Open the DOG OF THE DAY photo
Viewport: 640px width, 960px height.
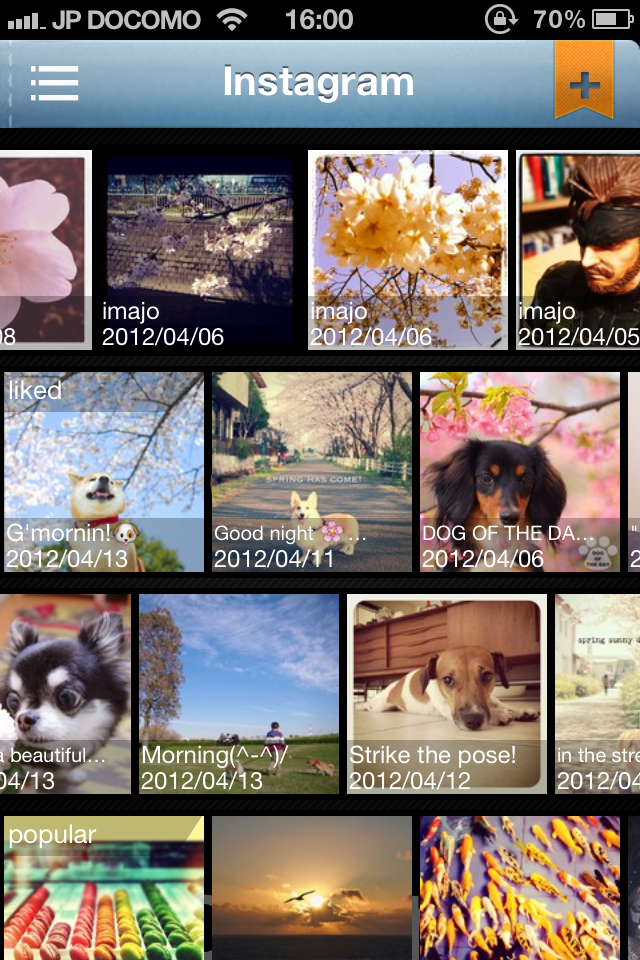click(520, 472)
